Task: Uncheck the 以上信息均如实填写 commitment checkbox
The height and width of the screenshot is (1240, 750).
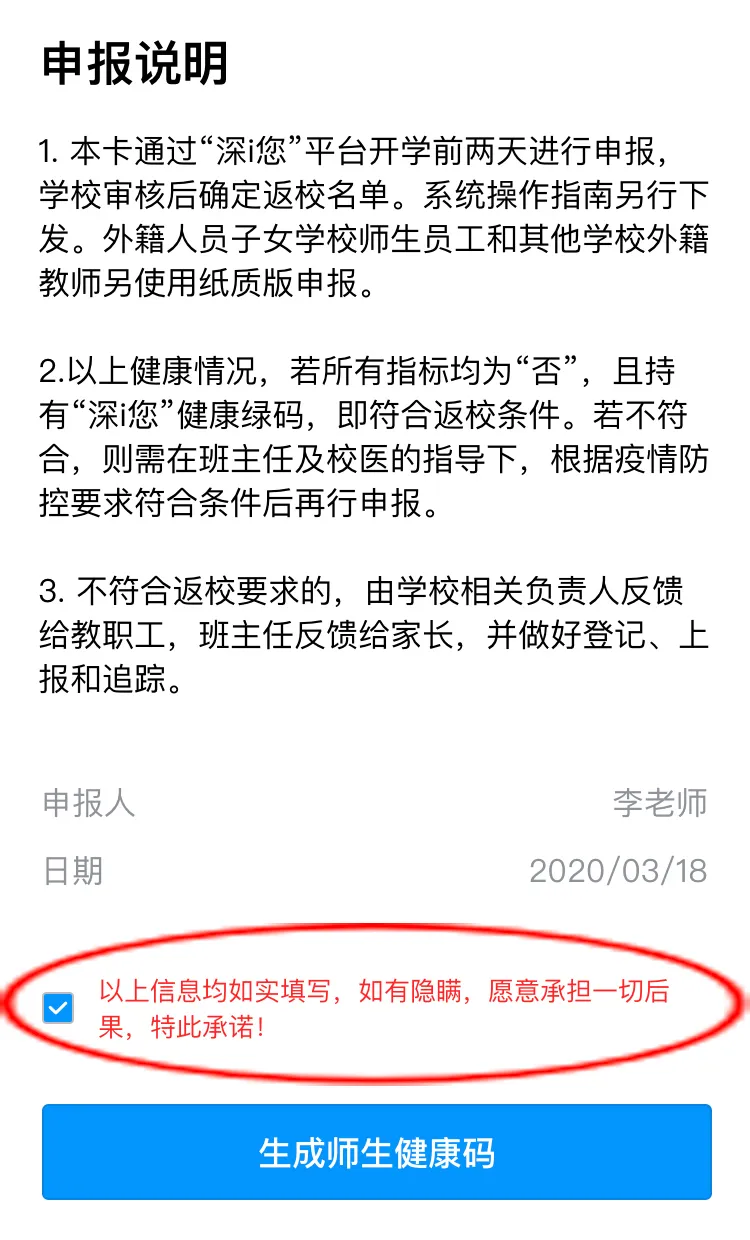Action: pos(59,1008)
